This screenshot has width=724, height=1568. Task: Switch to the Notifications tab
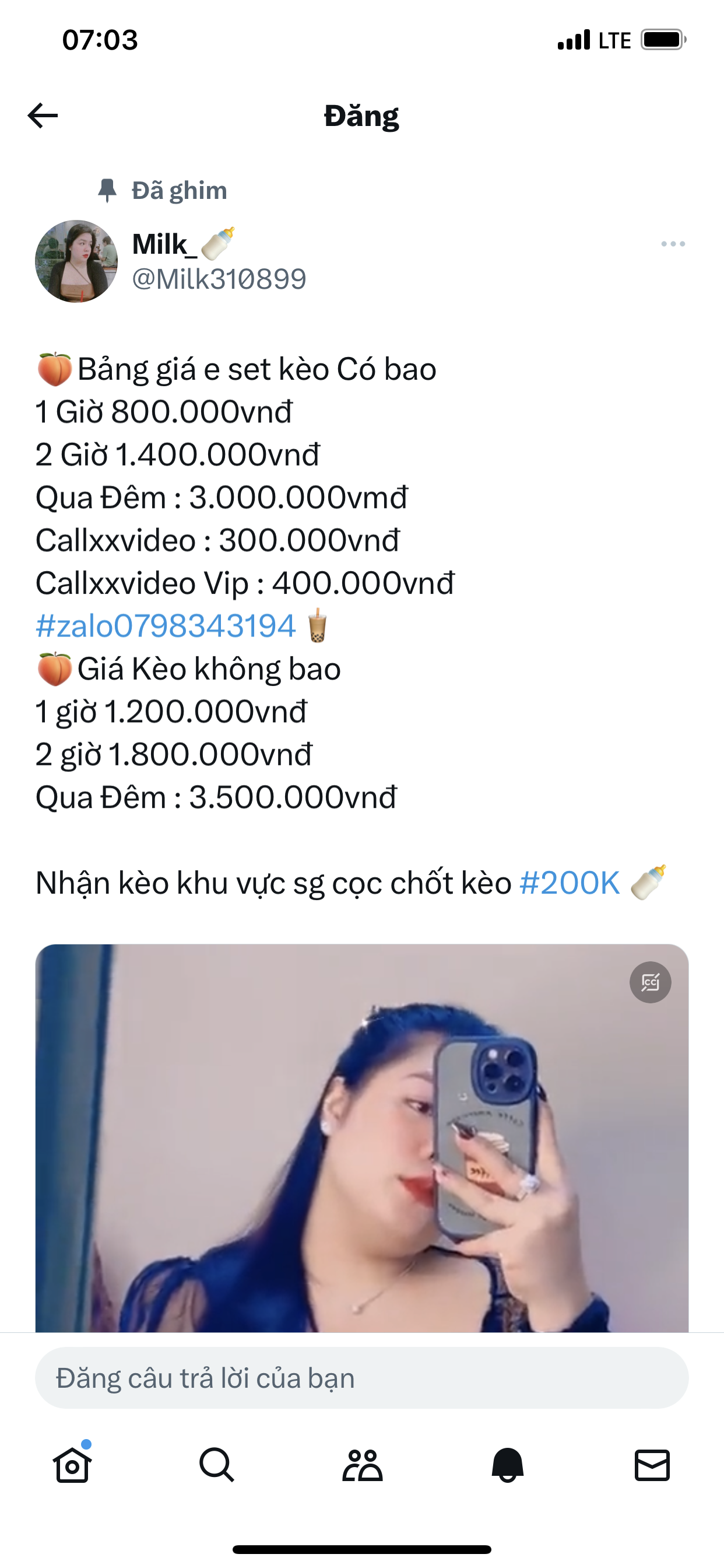(507, 1465)
